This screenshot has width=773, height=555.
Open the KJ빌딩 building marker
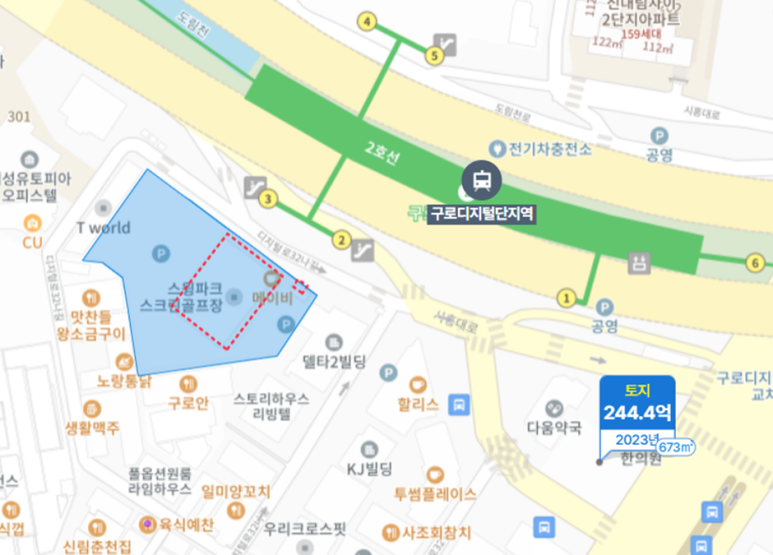tap(369, 449)
